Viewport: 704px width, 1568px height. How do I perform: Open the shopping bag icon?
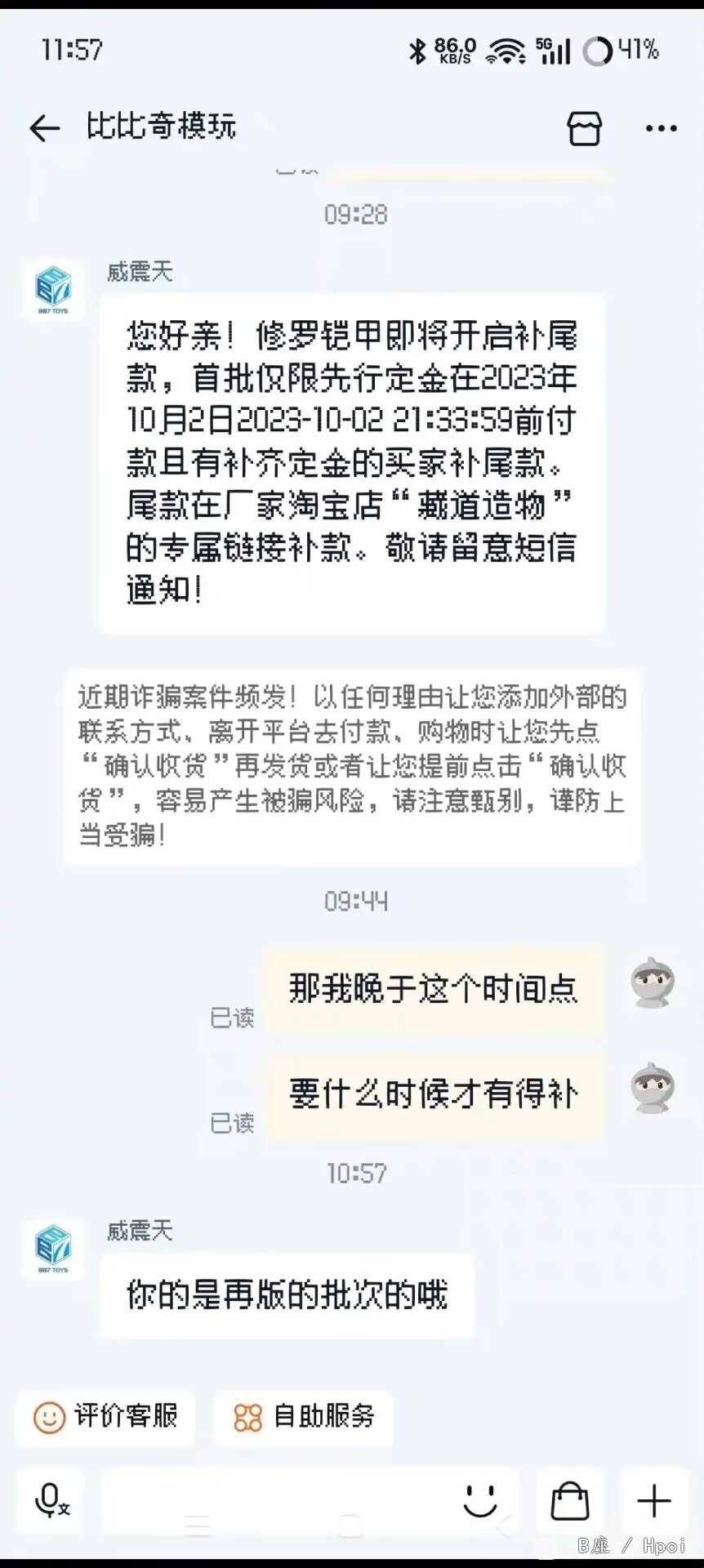[570, 1500]
